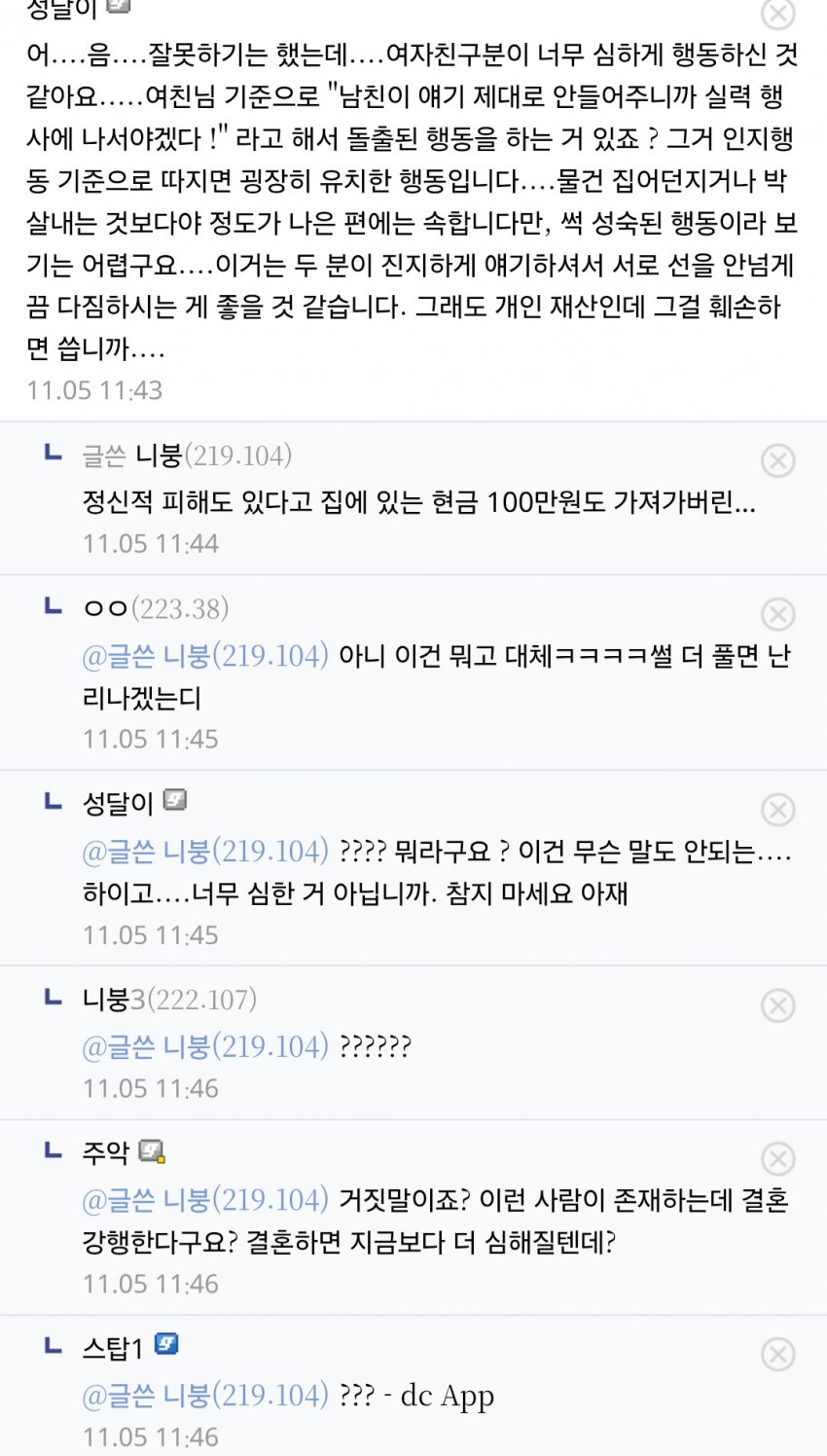
Task: Open the @글쓴 니붕 mention in ㅇㅇ's reply
Action: 205,656
